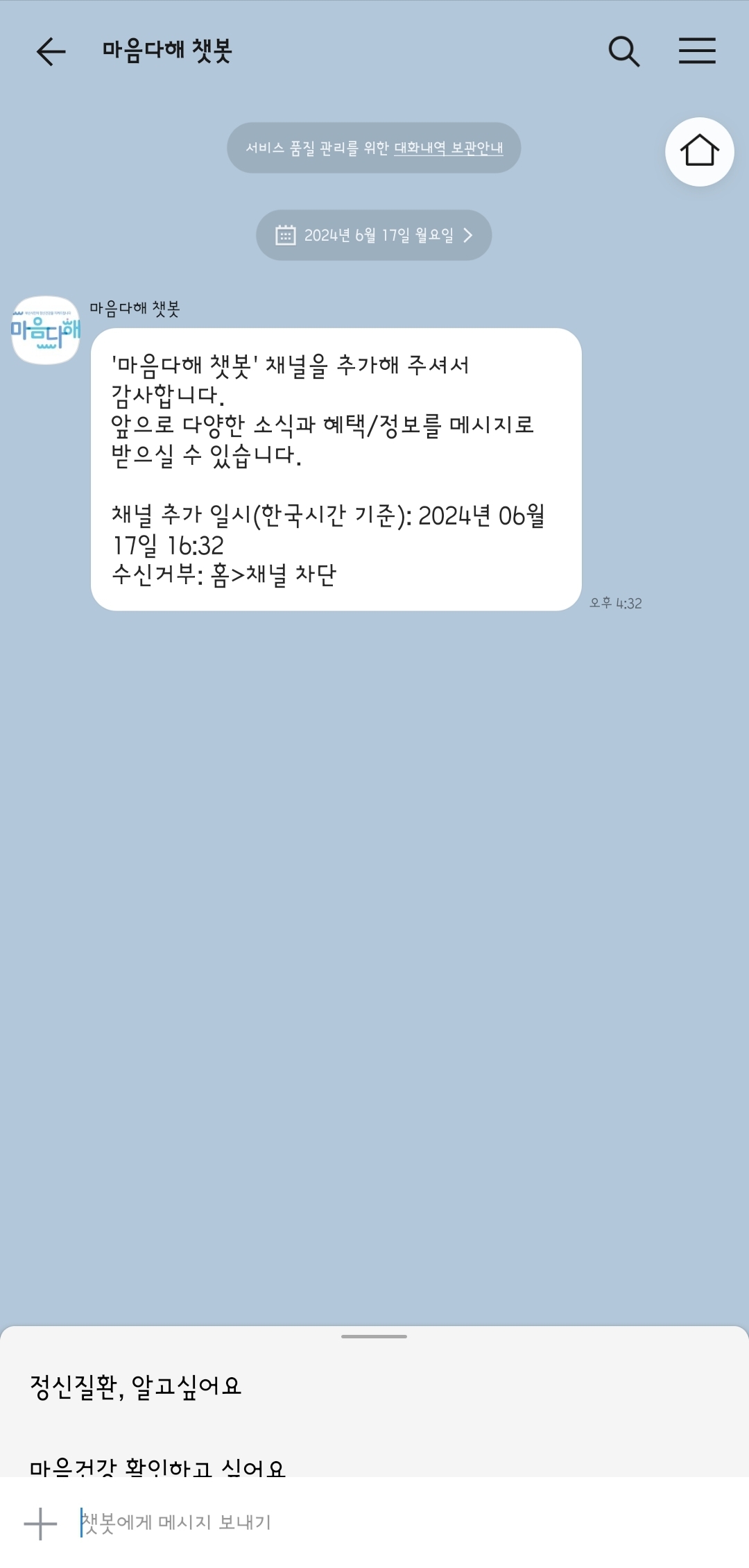This screenshot has width=749, height=1568.
Task: Select the 마음건강 확인하고 싶어요 option
Action: (x=158, y=1465)
